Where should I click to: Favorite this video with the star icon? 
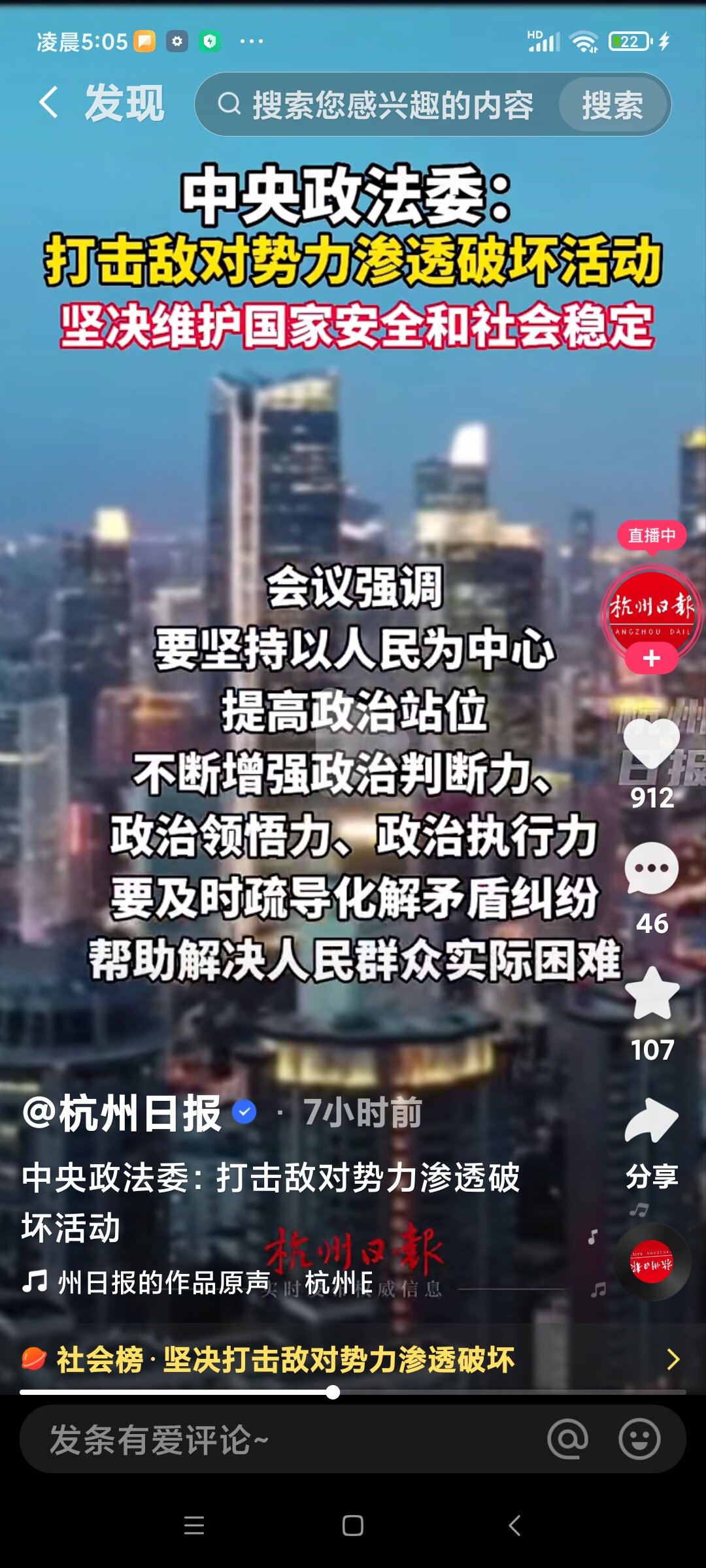pos(651,994)
